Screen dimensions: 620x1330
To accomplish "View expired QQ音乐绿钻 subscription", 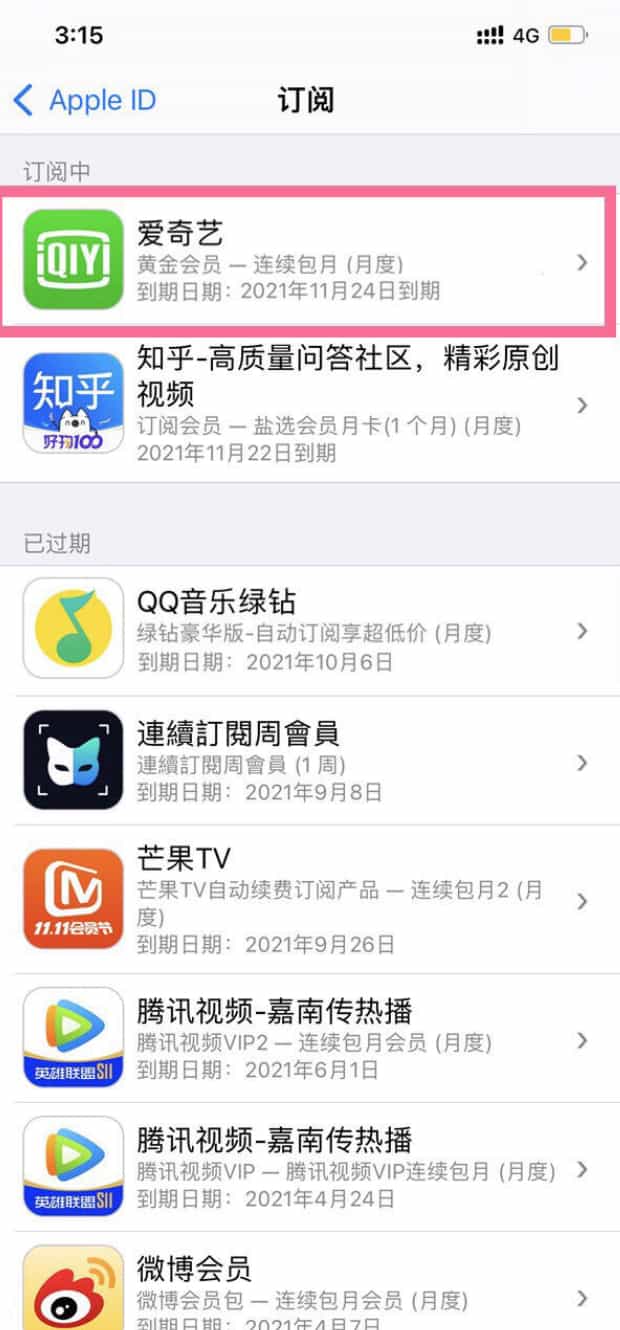I will pyautogui.click(x=310, y=631).
